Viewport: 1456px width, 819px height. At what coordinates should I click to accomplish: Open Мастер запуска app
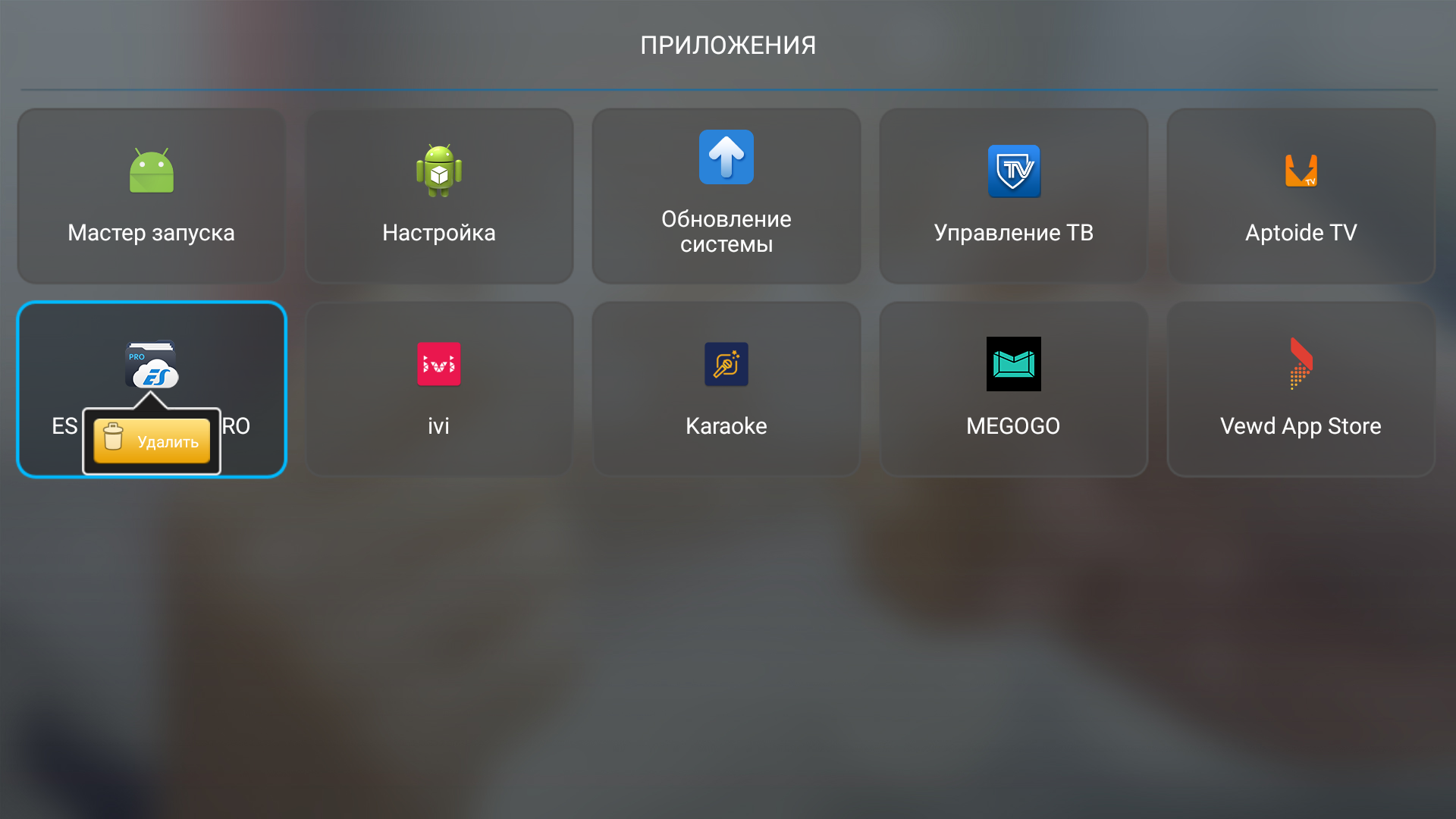coord(152,196)
